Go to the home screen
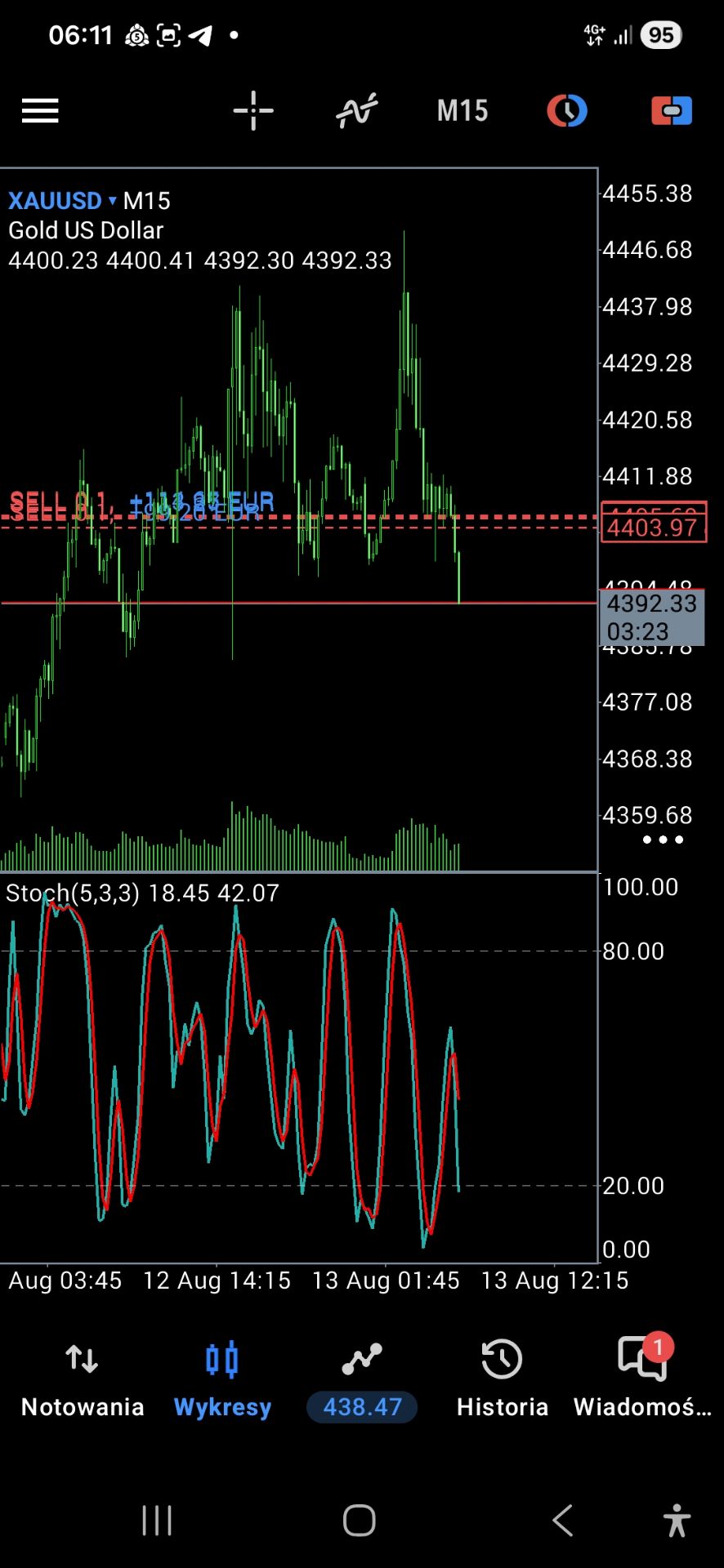 point(360,1521)
